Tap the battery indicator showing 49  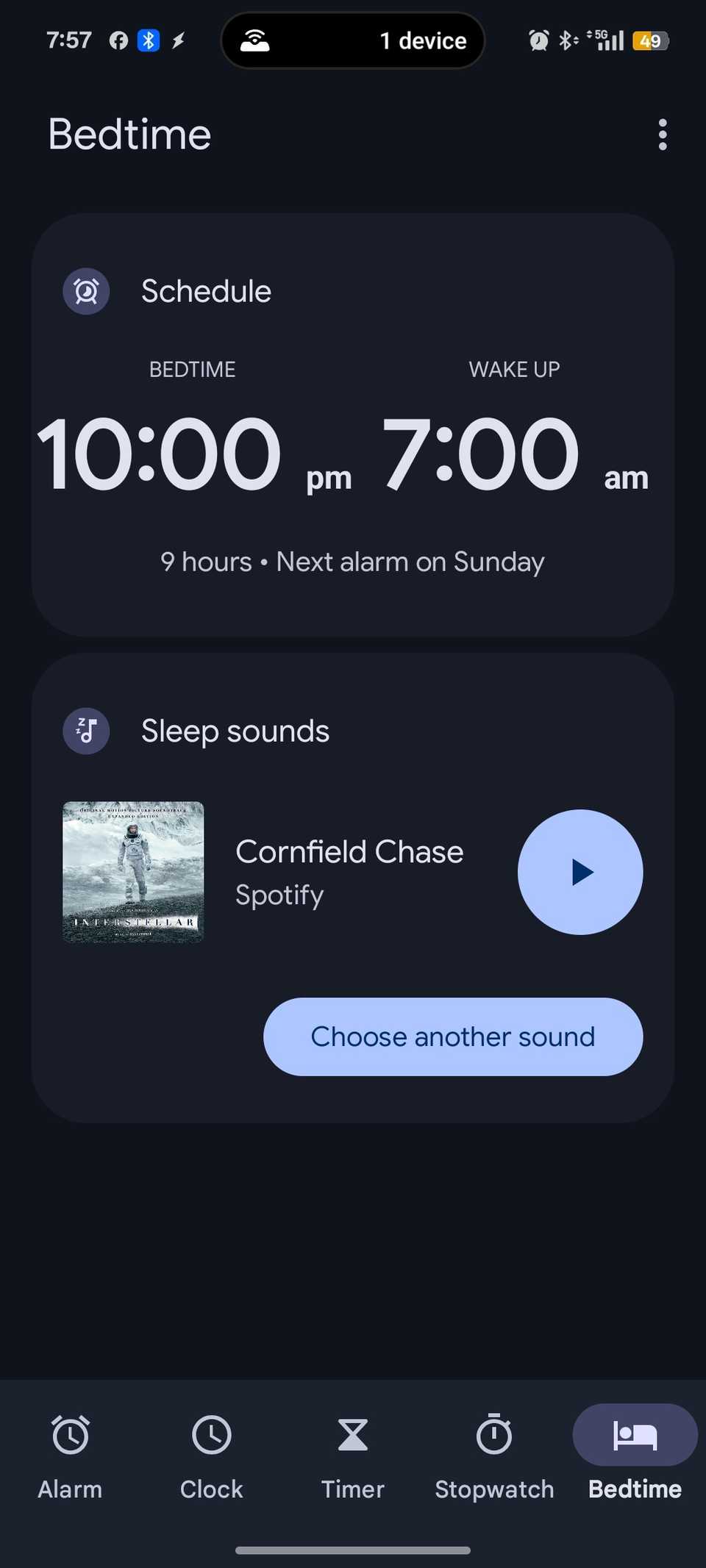click(x=650, y=40)
